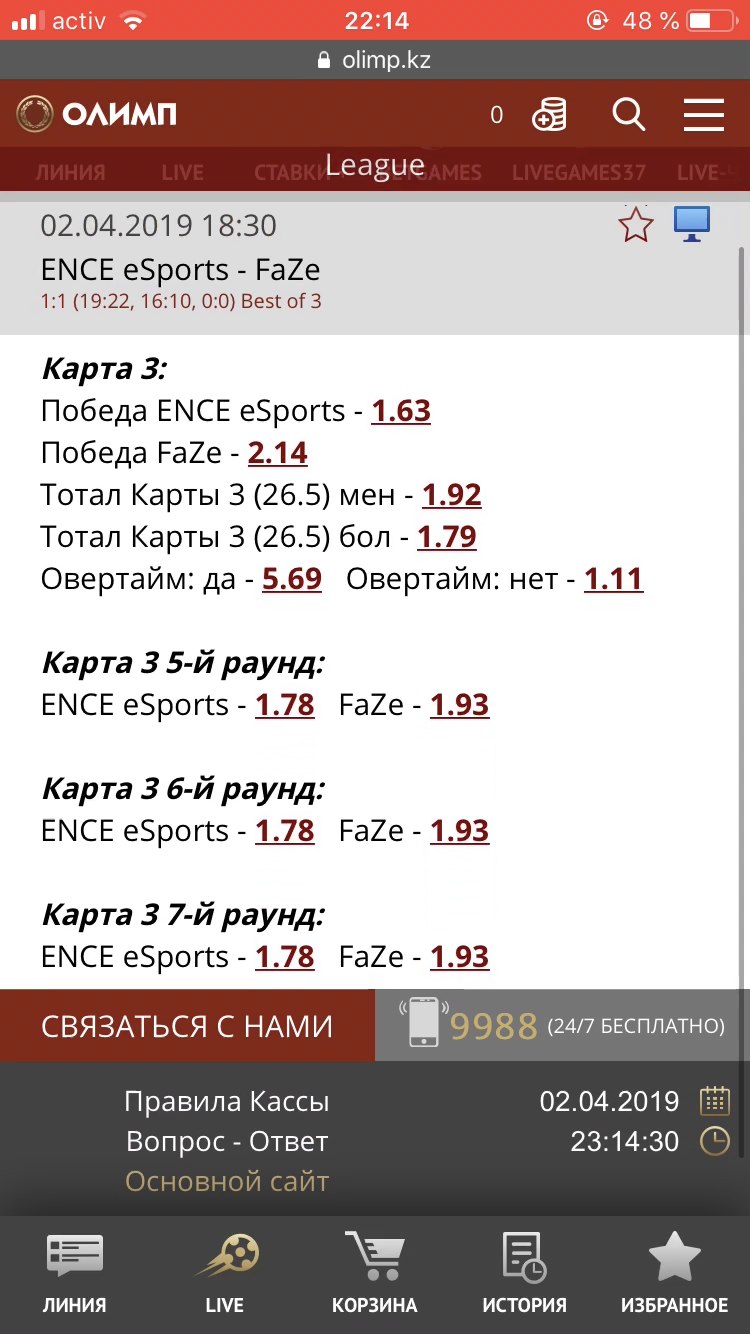Choose FaZe 1.93 for 6-й раунд

coord(460,831)
